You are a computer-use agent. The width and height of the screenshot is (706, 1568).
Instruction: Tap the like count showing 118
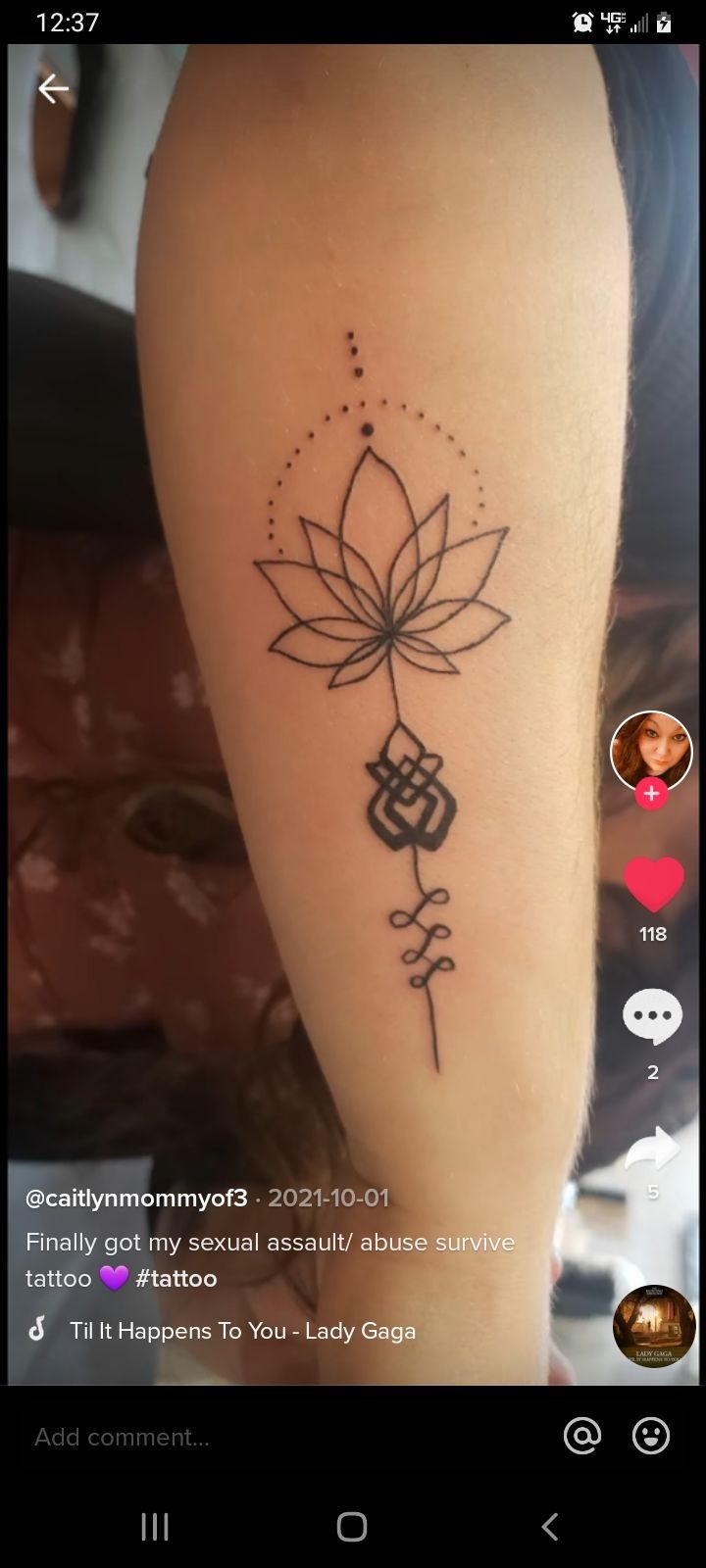click(652, 934)
